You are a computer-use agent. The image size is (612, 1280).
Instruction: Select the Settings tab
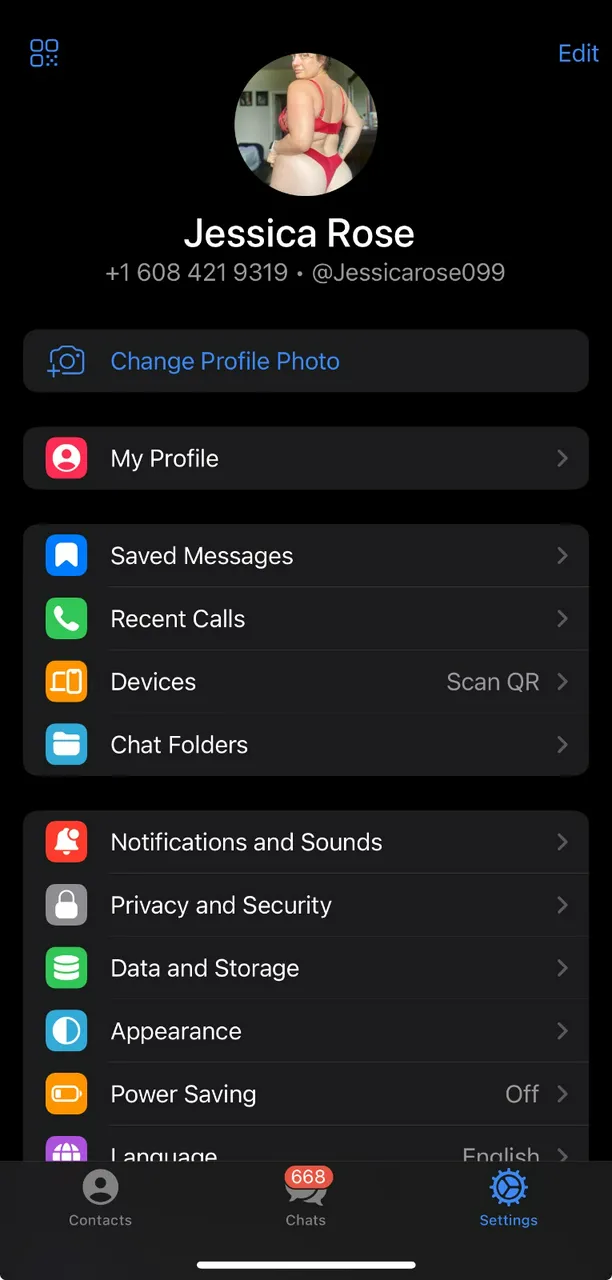pyautogui.click(x=508, y=1198)
